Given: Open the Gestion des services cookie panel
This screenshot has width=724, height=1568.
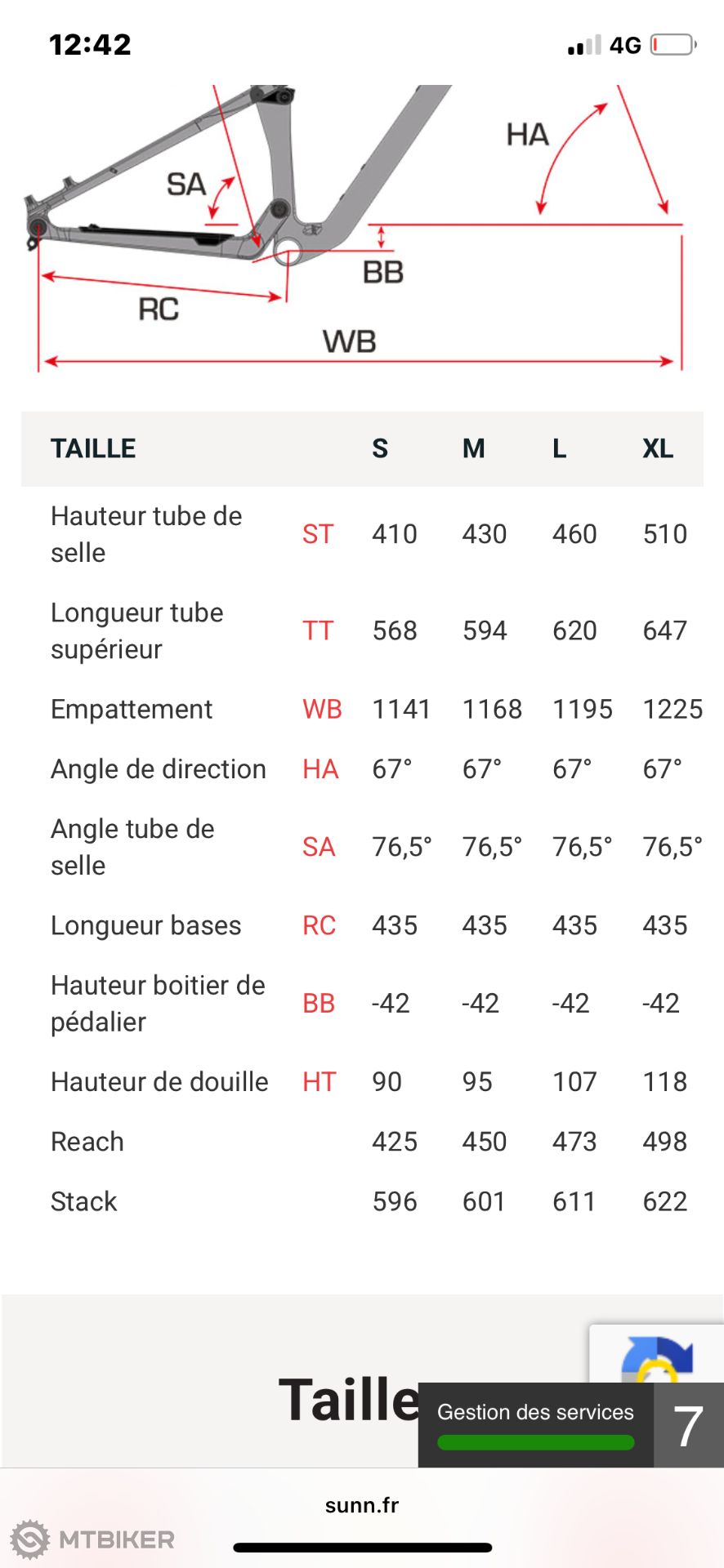Looking at the screenshot, I should coord(536,1424).
